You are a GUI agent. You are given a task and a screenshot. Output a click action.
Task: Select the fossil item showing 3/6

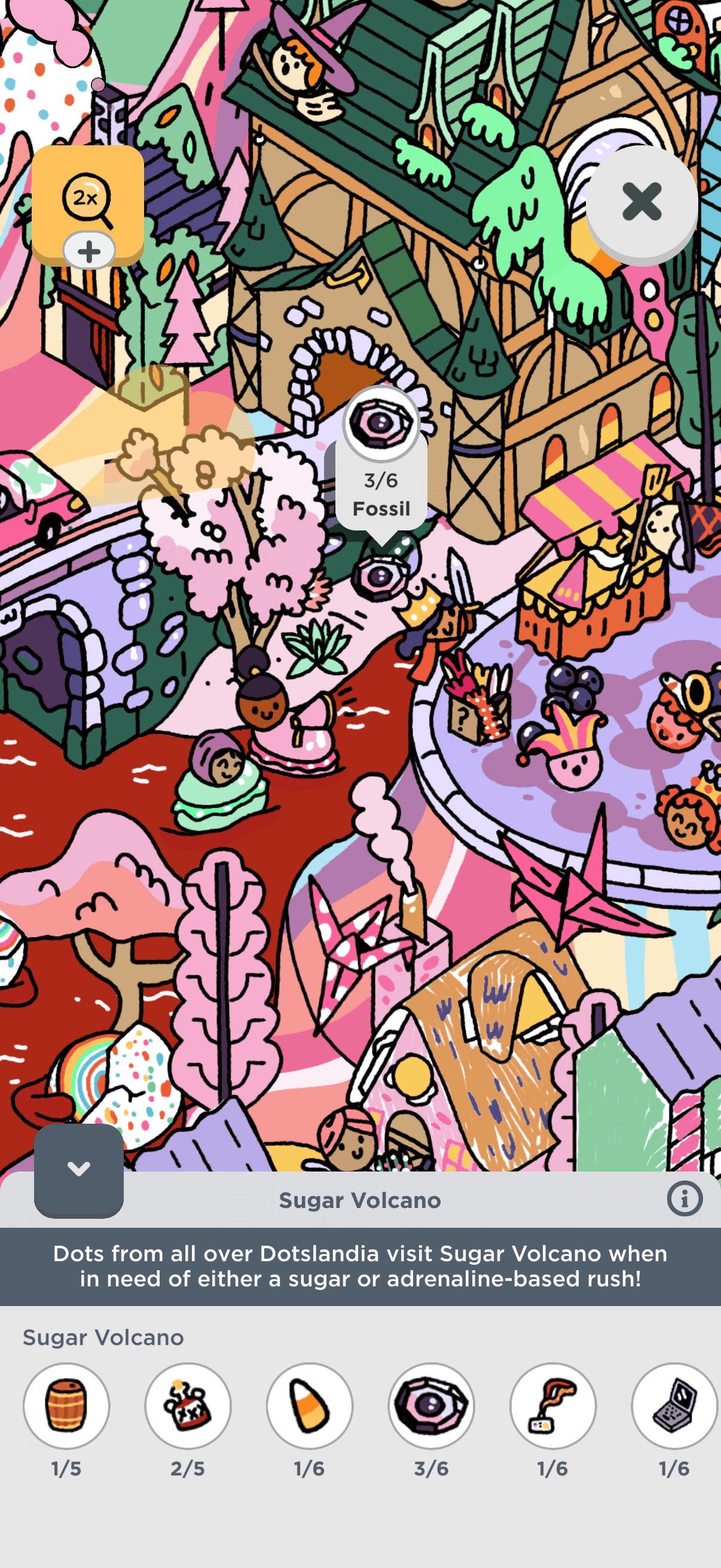click(x=432, y=1405)
